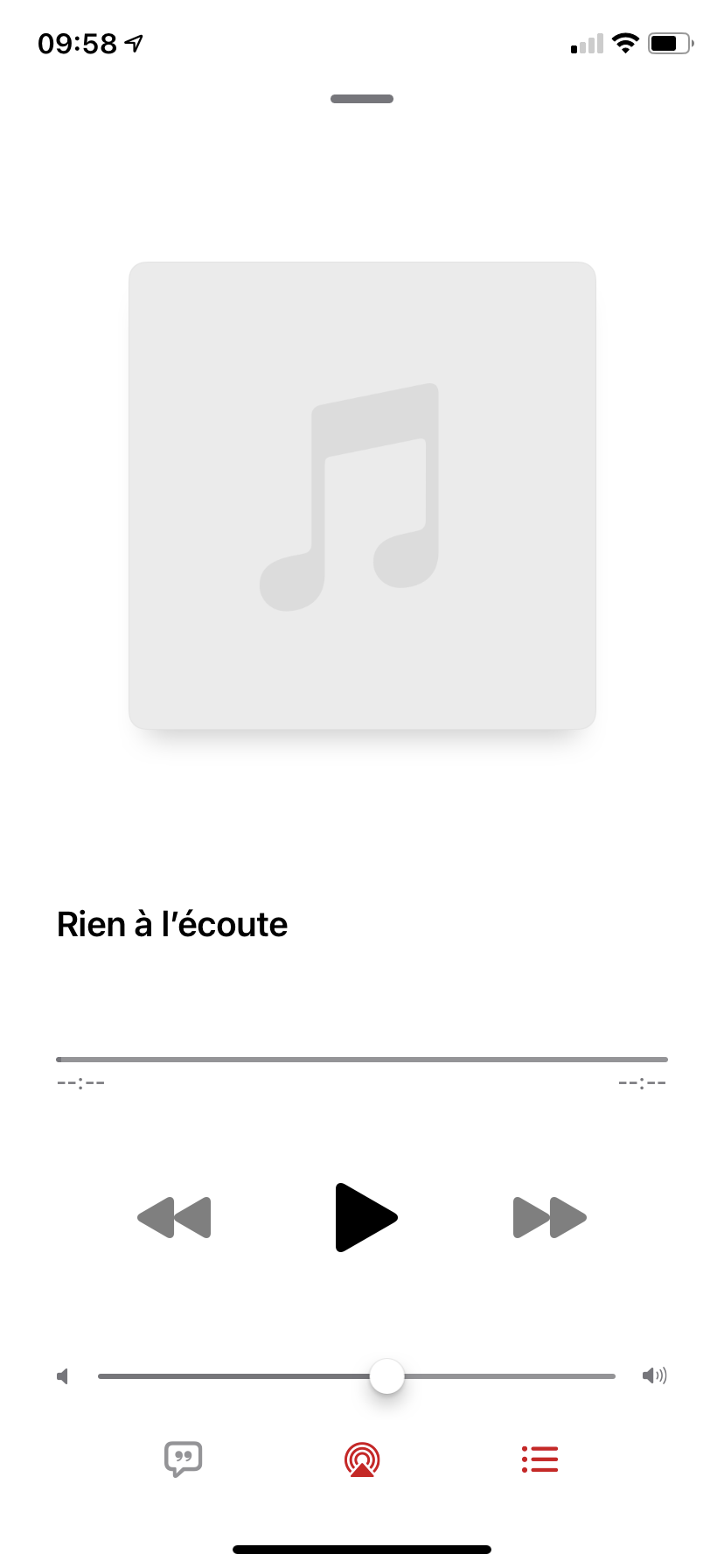Viewport: 724px width, 1568px height.
Task: Tap the playback progress bar
Action: [x=362, y=1060]
